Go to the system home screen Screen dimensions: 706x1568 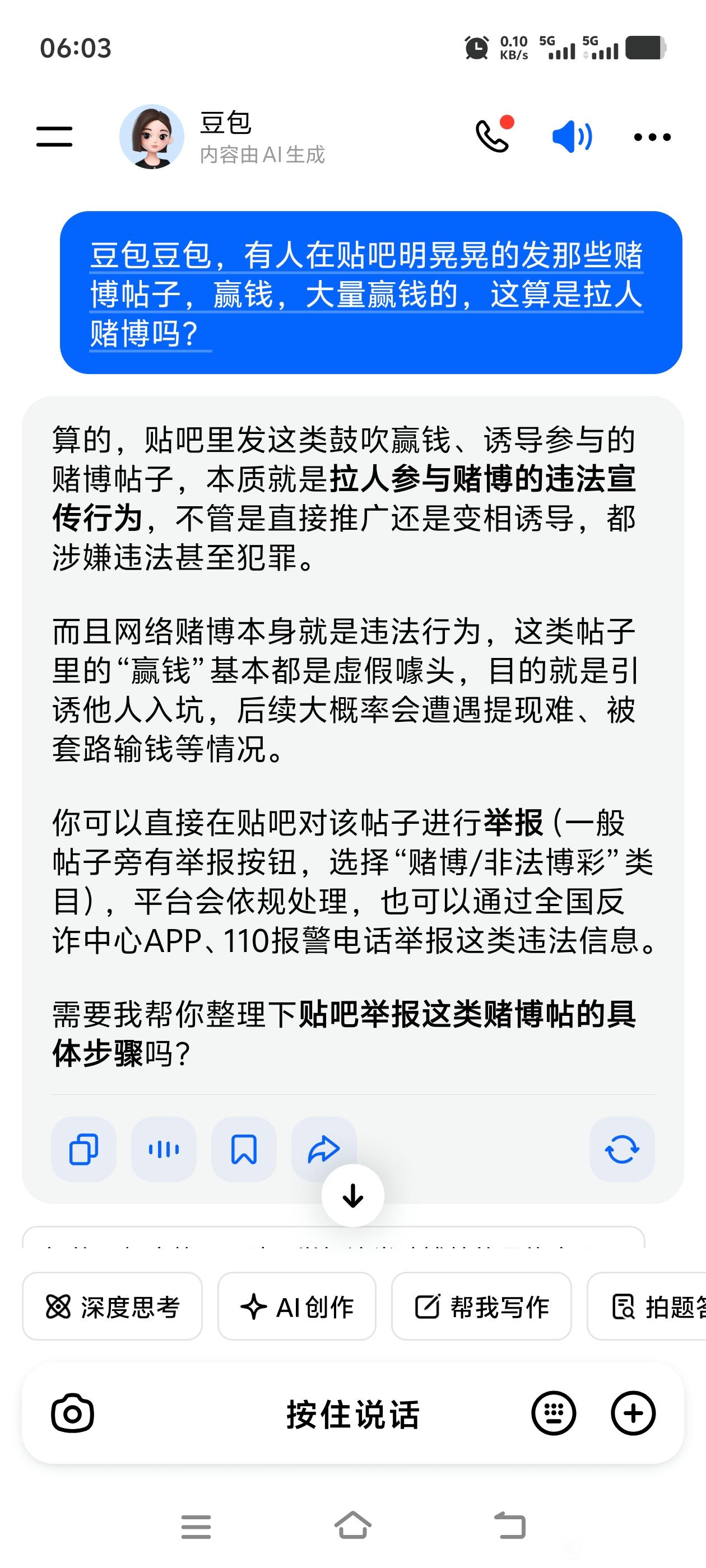[x=352, y=1525]
